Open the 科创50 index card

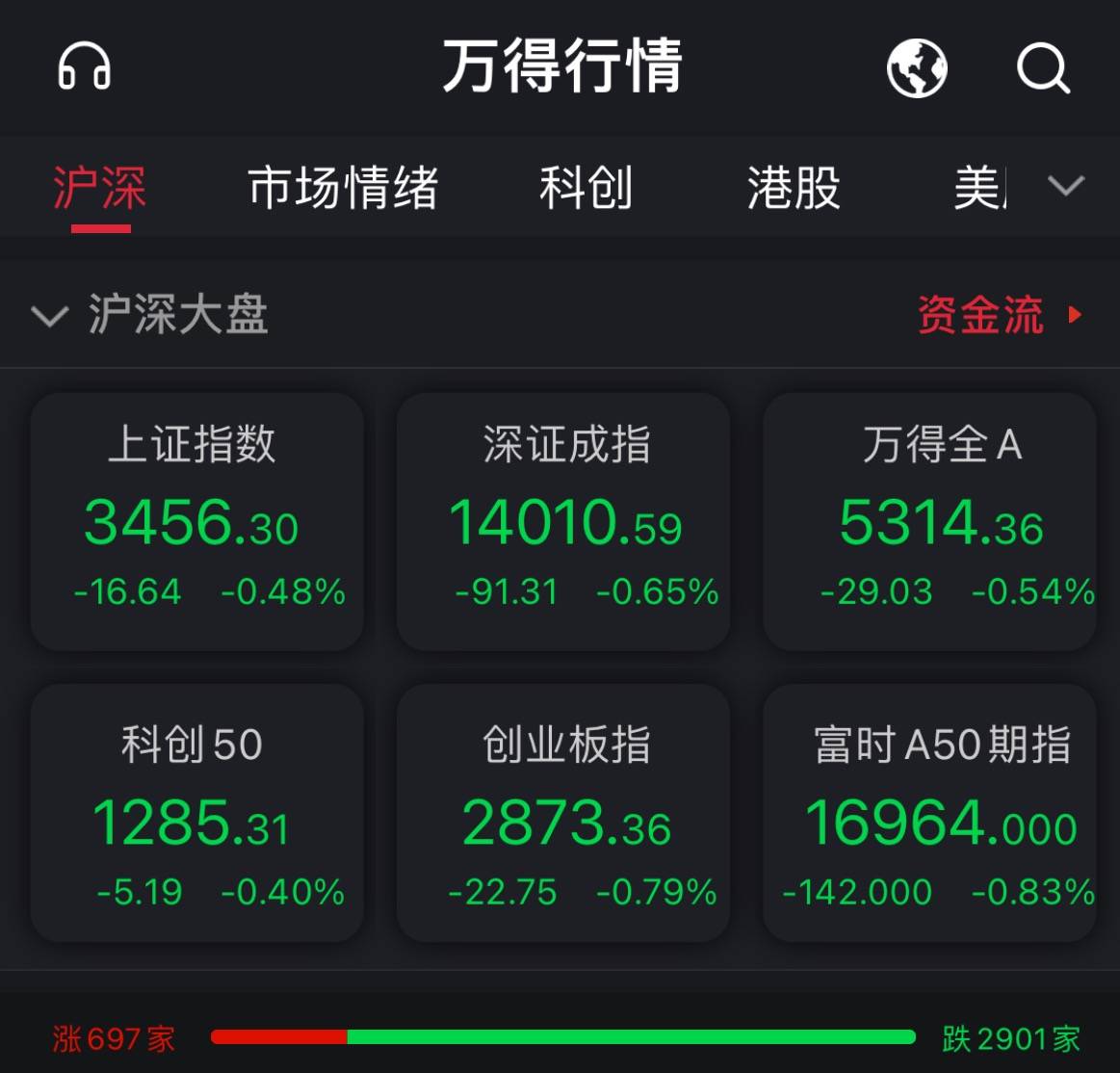point(196,813)
